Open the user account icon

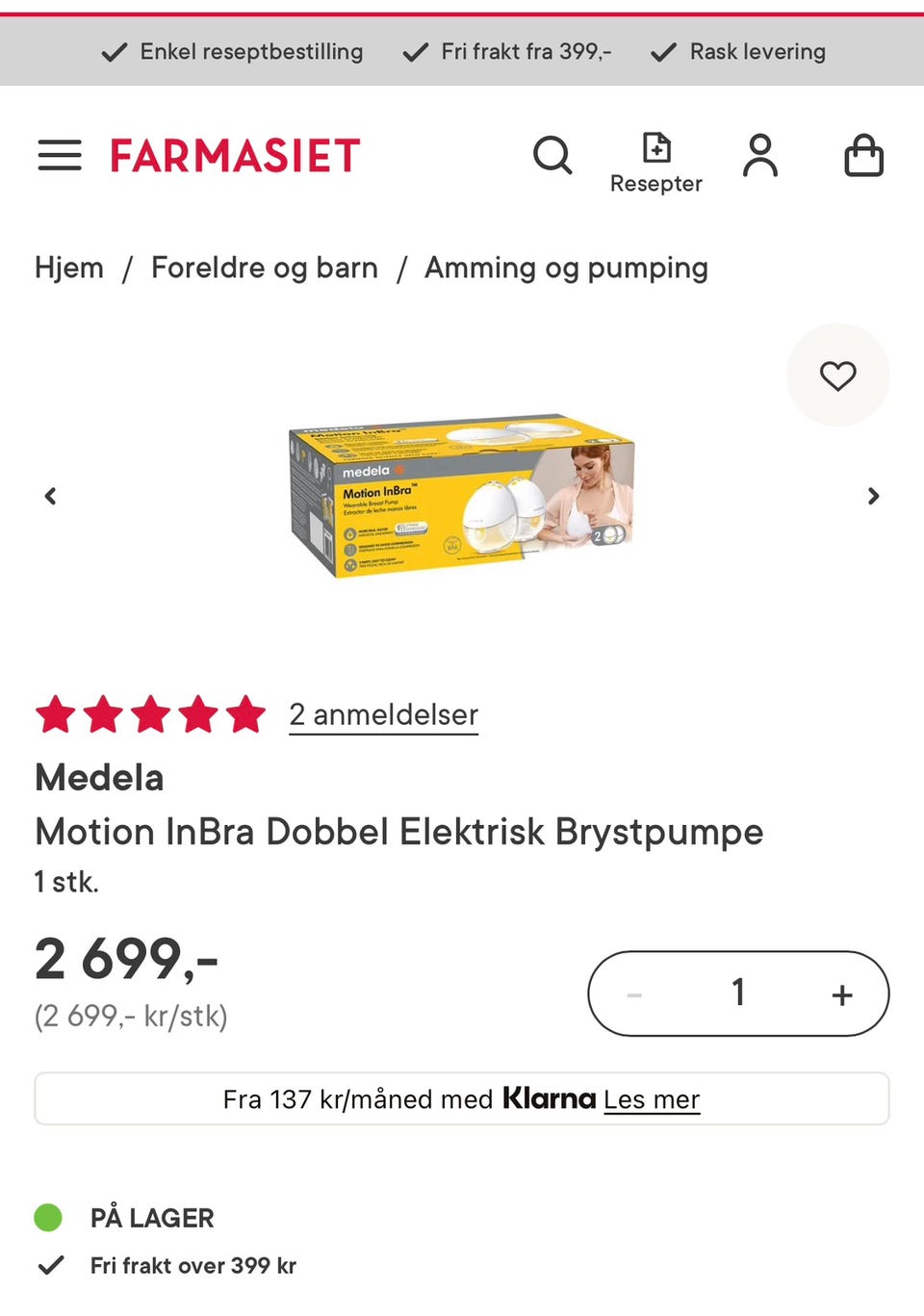[760, 156]
